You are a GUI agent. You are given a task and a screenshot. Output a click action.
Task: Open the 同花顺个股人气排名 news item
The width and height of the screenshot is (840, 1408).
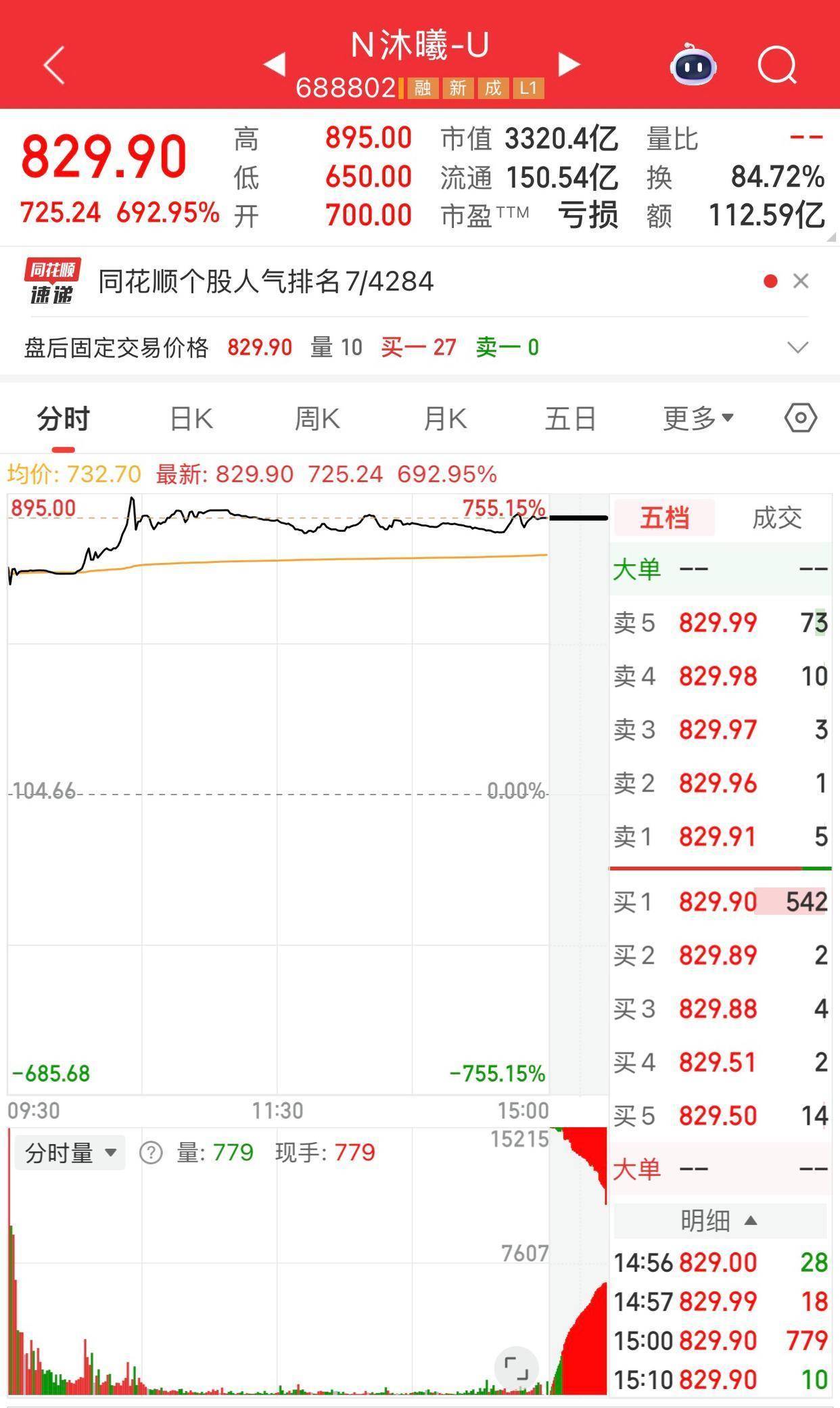tap(266, 281)
